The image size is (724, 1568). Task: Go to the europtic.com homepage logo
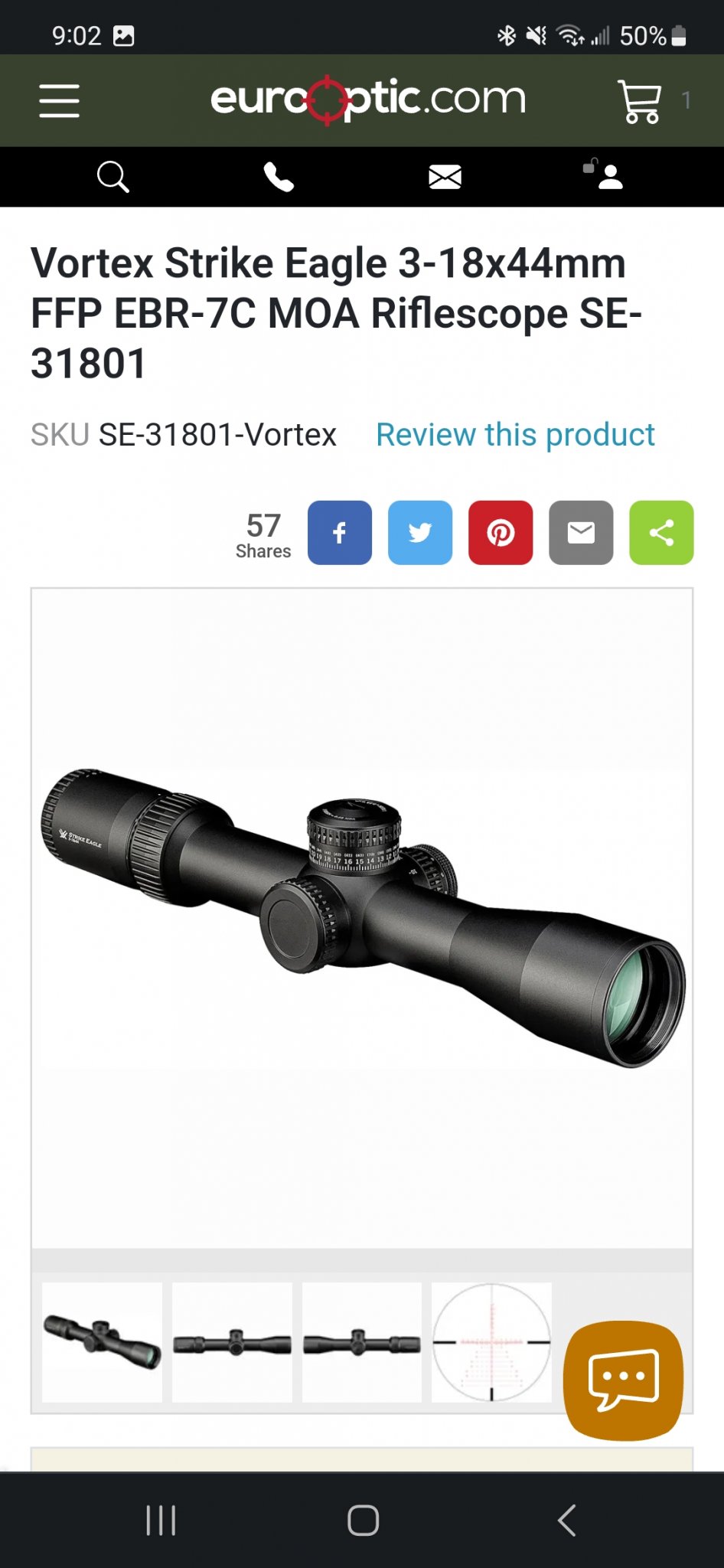[367, 100]
